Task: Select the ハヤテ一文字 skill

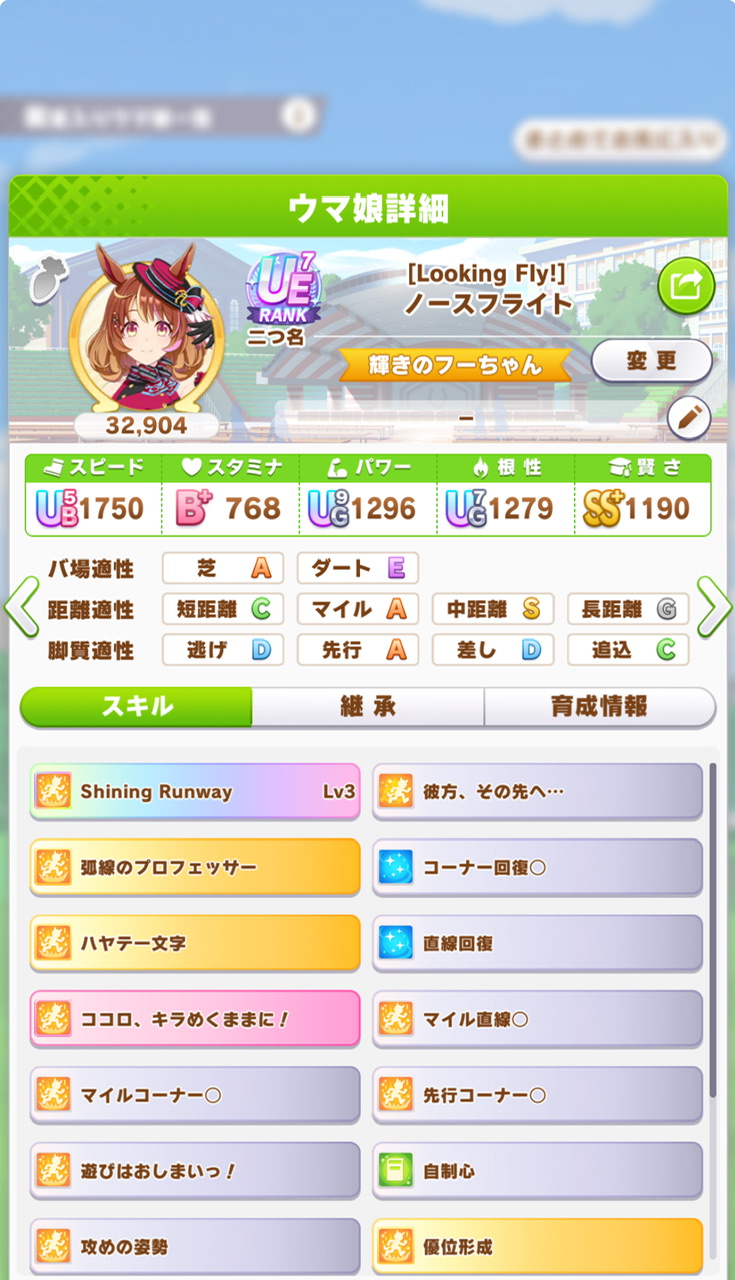Action: pyautogui.click(x=195, y=943)
